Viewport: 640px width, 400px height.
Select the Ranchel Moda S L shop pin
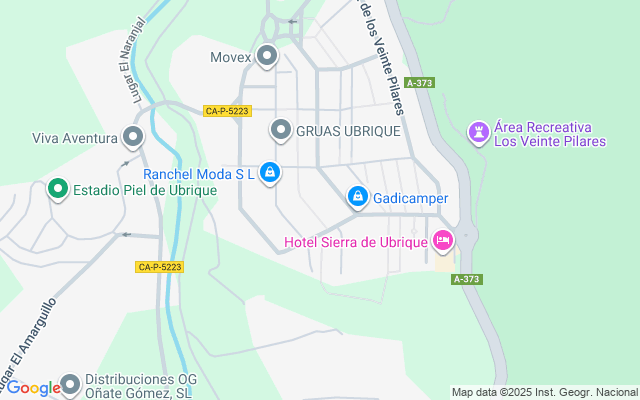coord(269,174)
